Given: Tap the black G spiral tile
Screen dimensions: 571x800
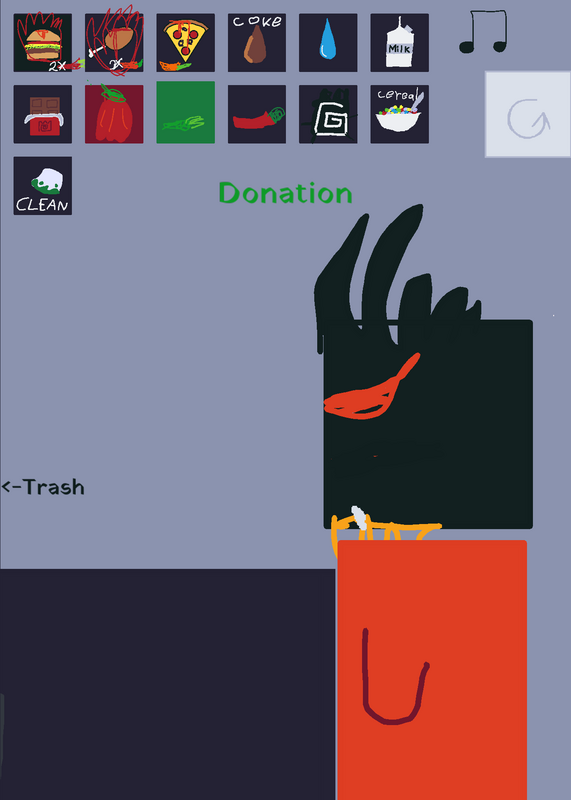Looking at the screenshot, I should 328,114.
